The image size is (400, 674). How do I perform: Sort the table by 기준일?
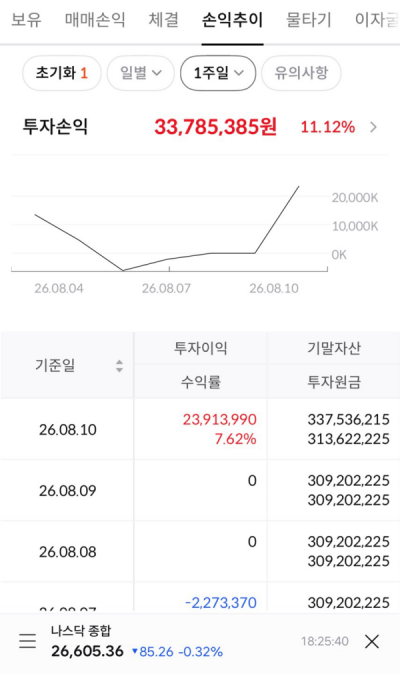tap(119, 366)
